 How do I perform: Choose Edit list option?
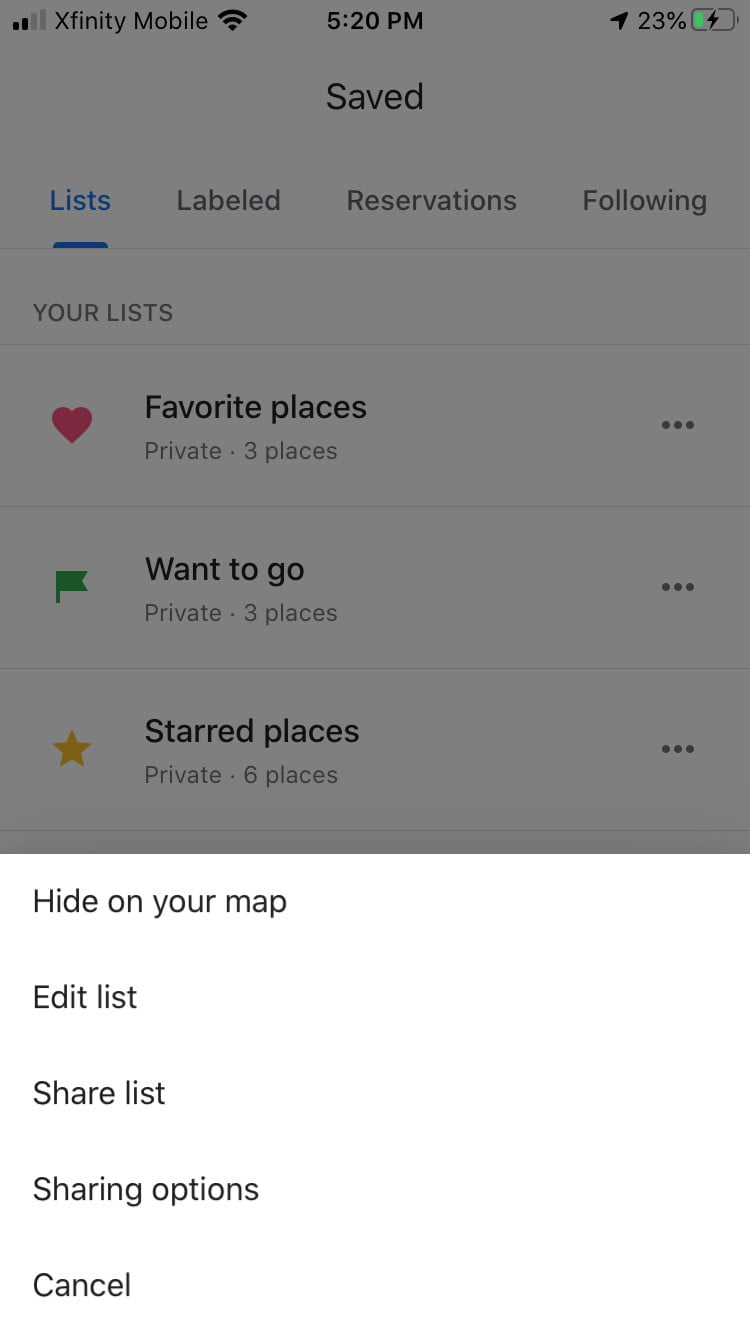pyautogui.click(x=375, y=998)
